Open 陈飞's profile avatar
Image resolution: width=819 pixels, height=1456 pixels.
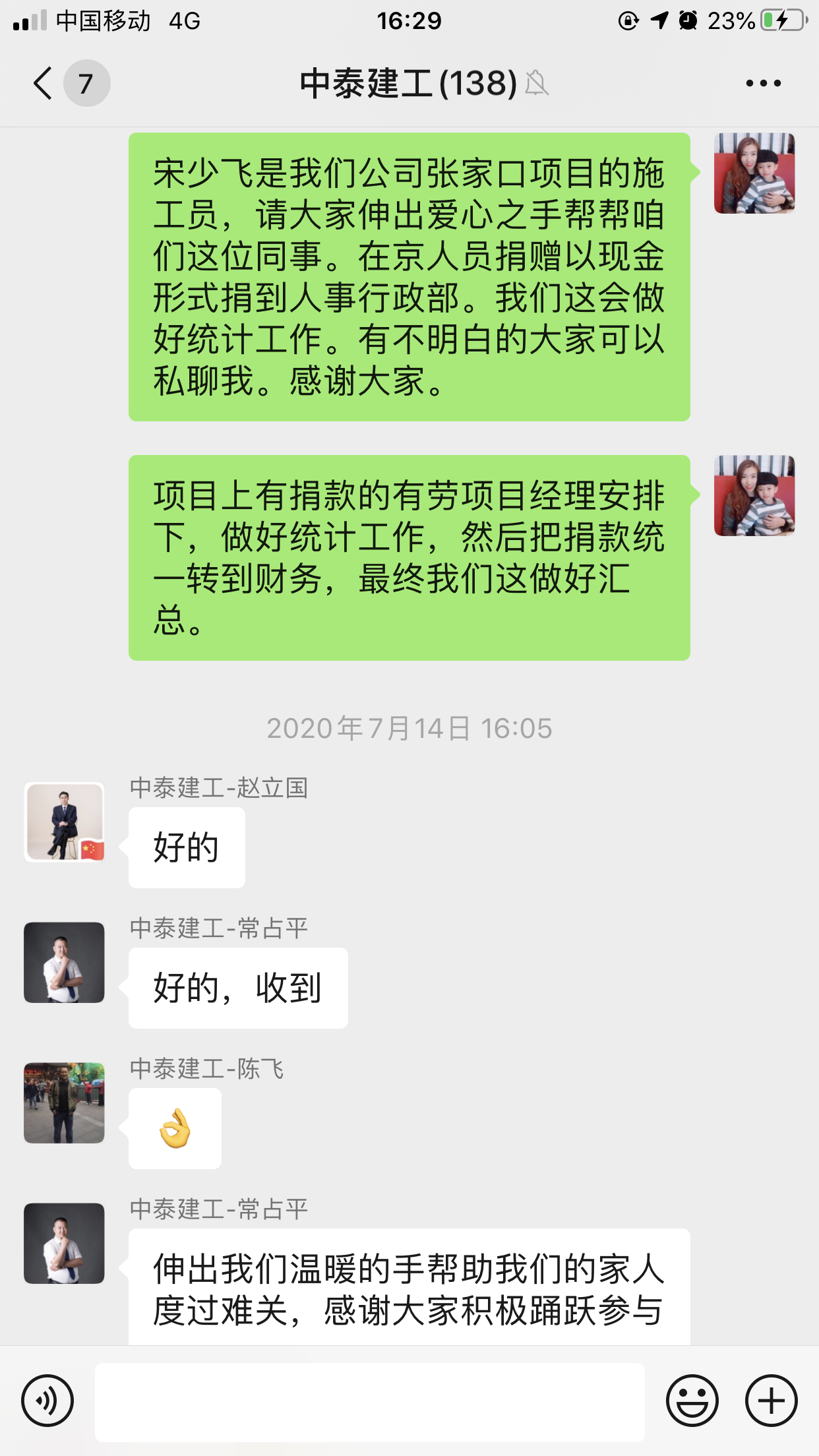(65, 1103)
